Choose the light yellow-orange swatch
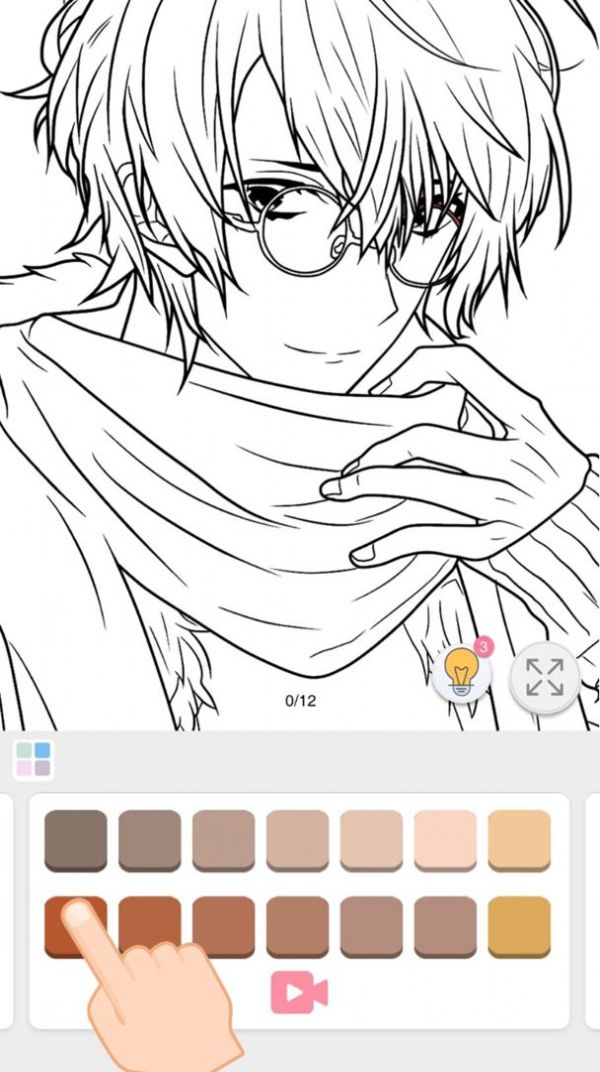 [519, 838]
